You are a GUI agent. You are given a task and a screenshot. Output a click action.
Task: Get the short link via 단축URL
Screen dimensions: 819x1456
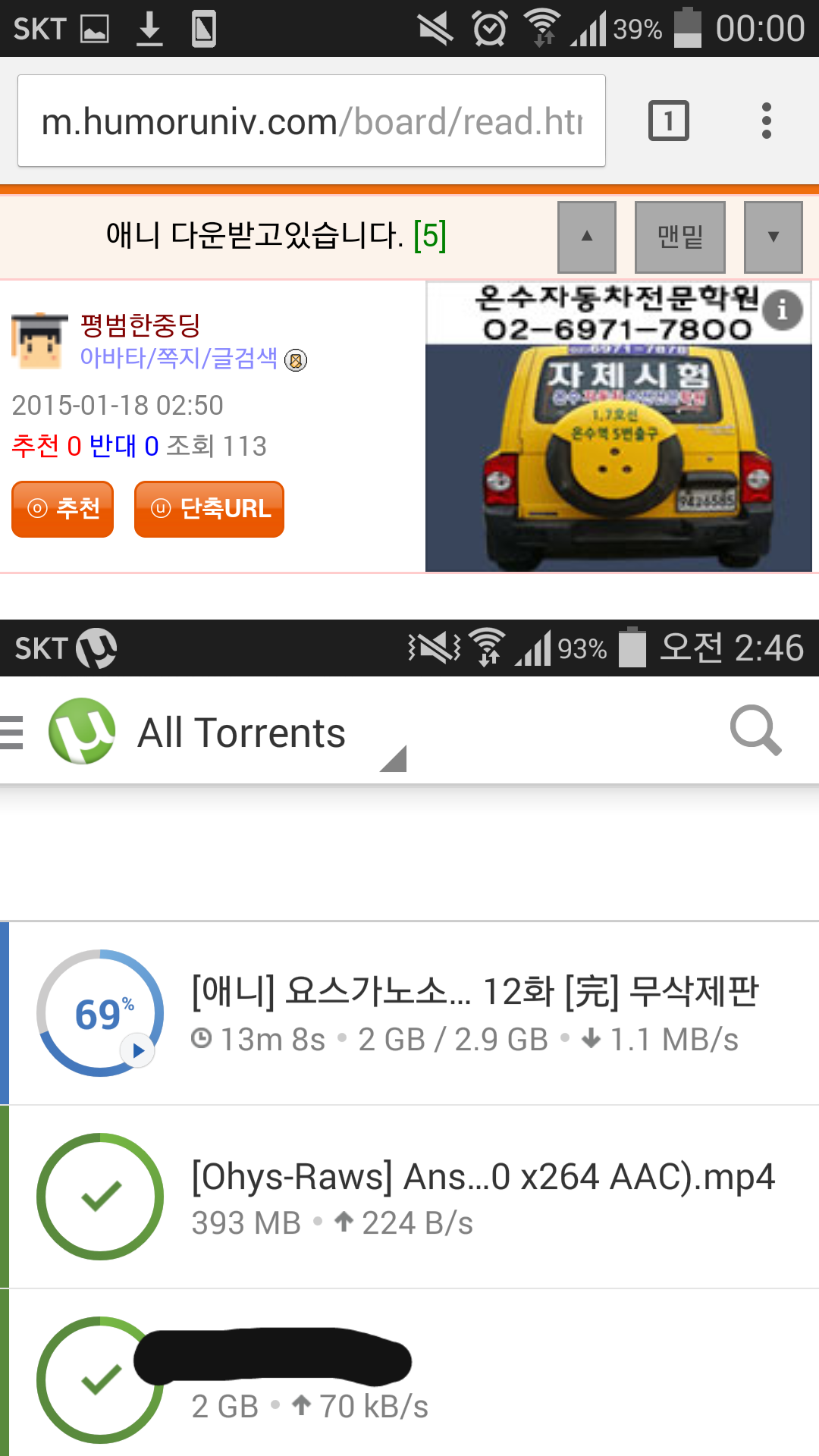(209, 509)
